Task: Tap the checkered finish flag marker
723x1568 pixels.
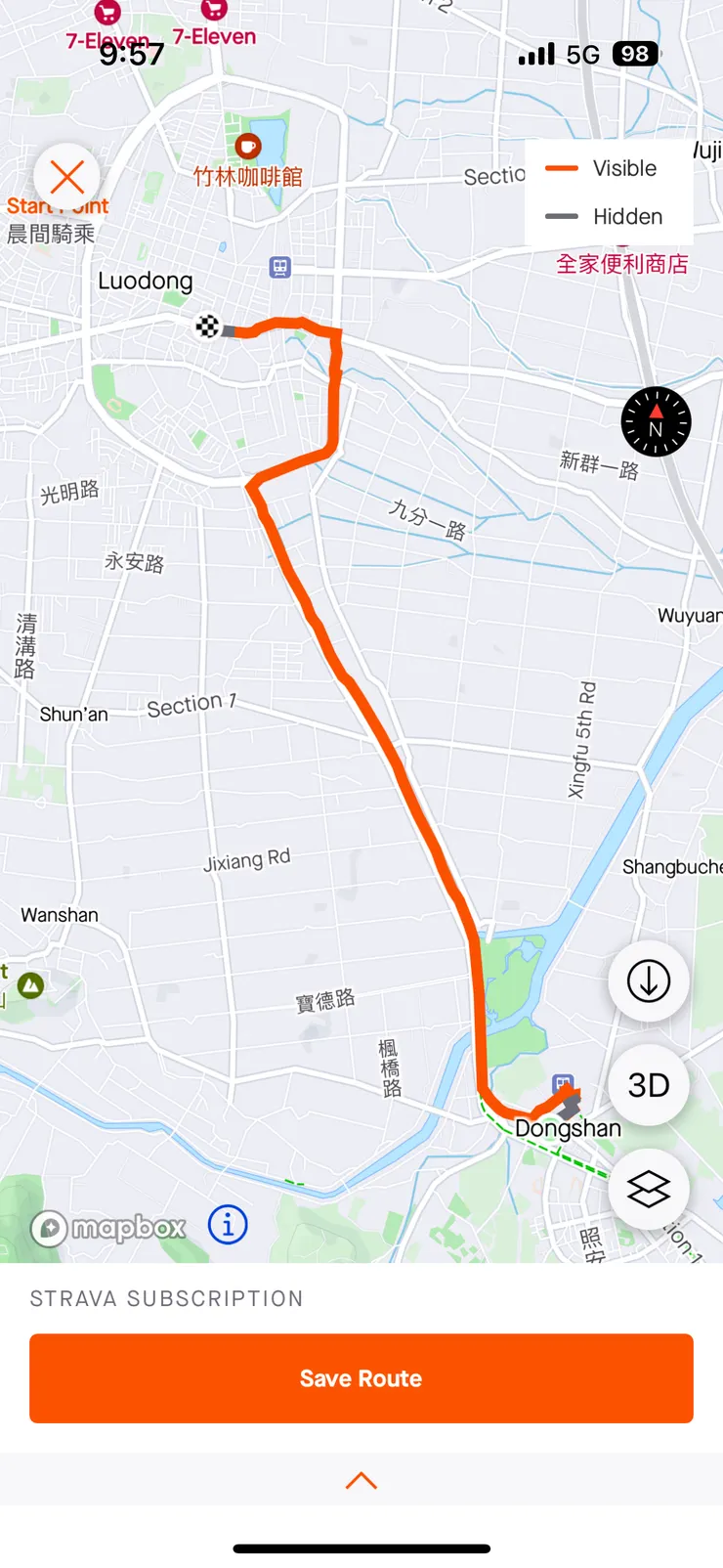Action: point(205,328)
